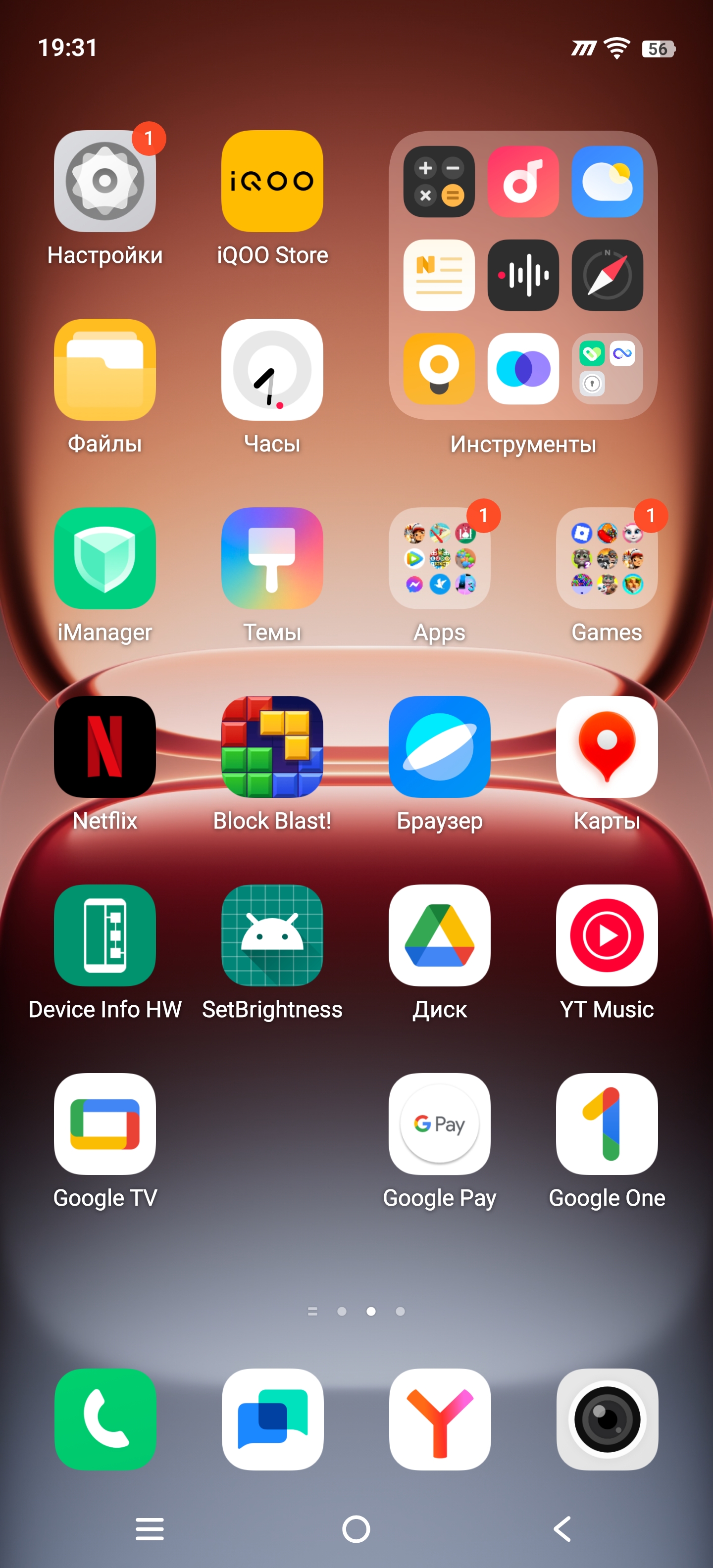Go to recent apps via navigation bar
This screenshot has width=713, height=1568.
[150, 1528]
